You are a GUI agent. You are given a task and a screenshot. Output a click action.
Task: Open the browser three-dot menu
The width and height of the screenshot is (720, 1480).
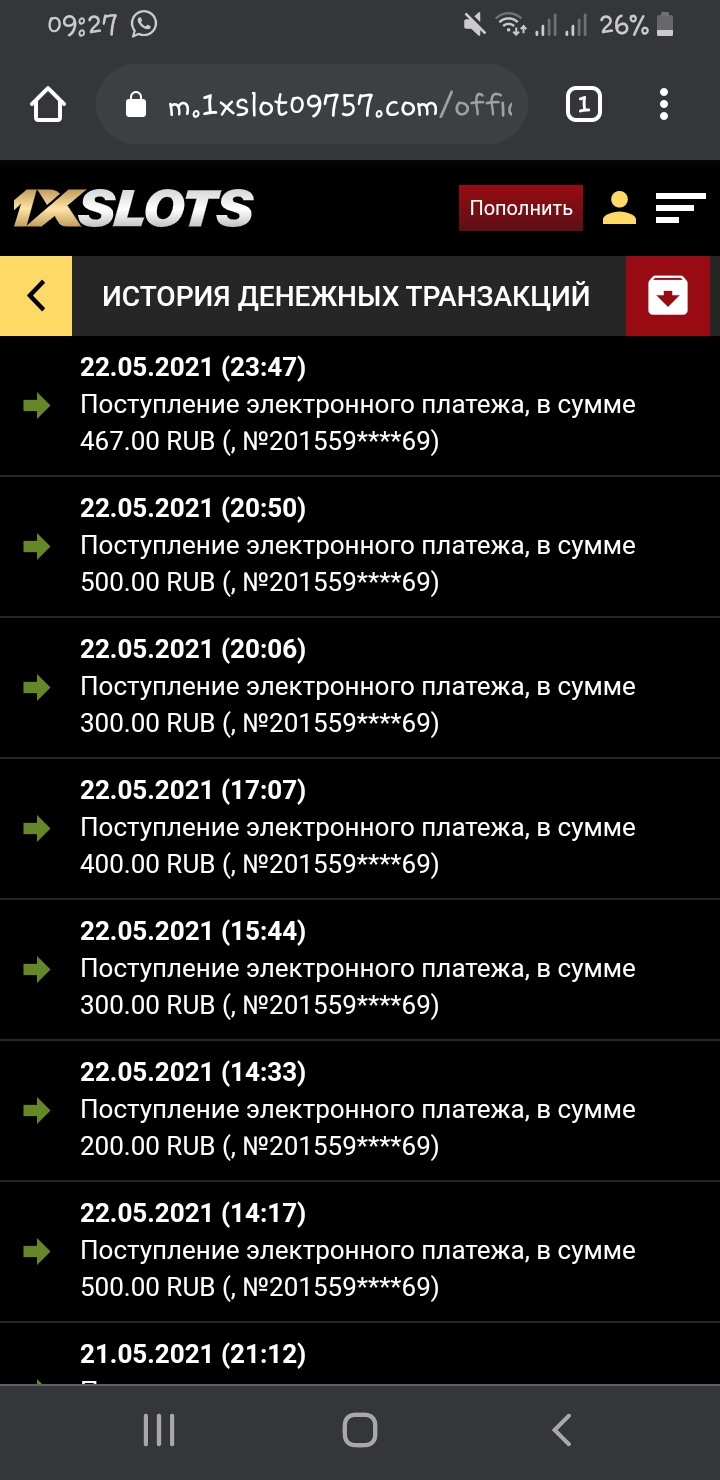click(x=663, y=102)
